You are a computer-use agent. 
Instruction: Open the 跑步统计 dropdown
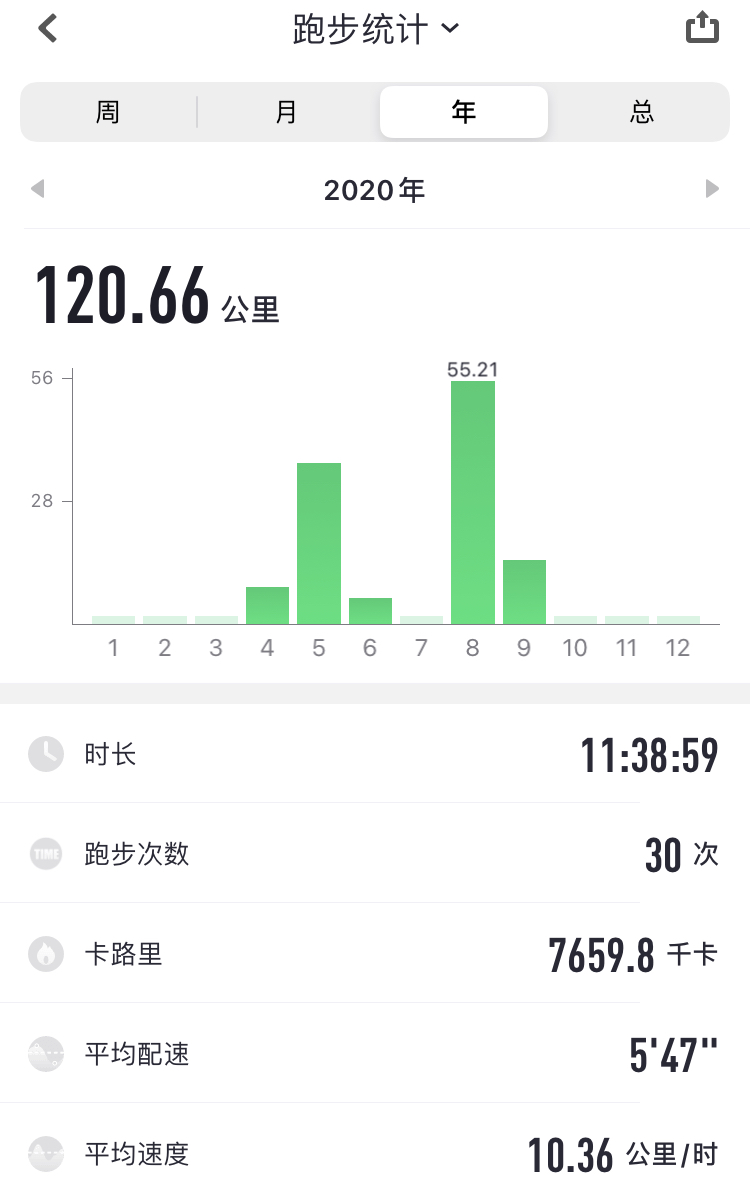(x=376, y=29)
